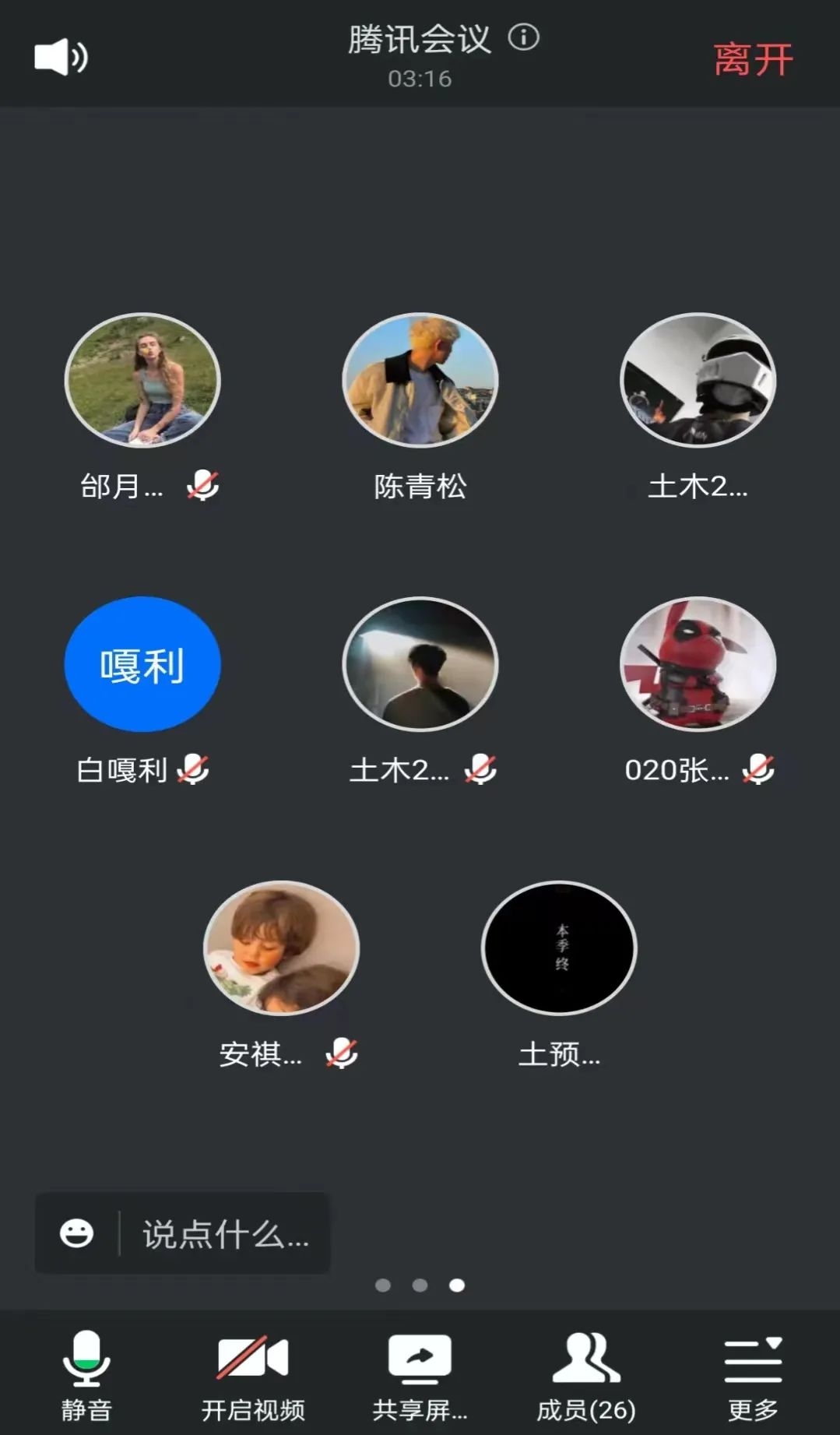Image resolution: width=840 pixels, height=1435 pixels.
Task: Select participant 陈青松
Action: point(420,380)
